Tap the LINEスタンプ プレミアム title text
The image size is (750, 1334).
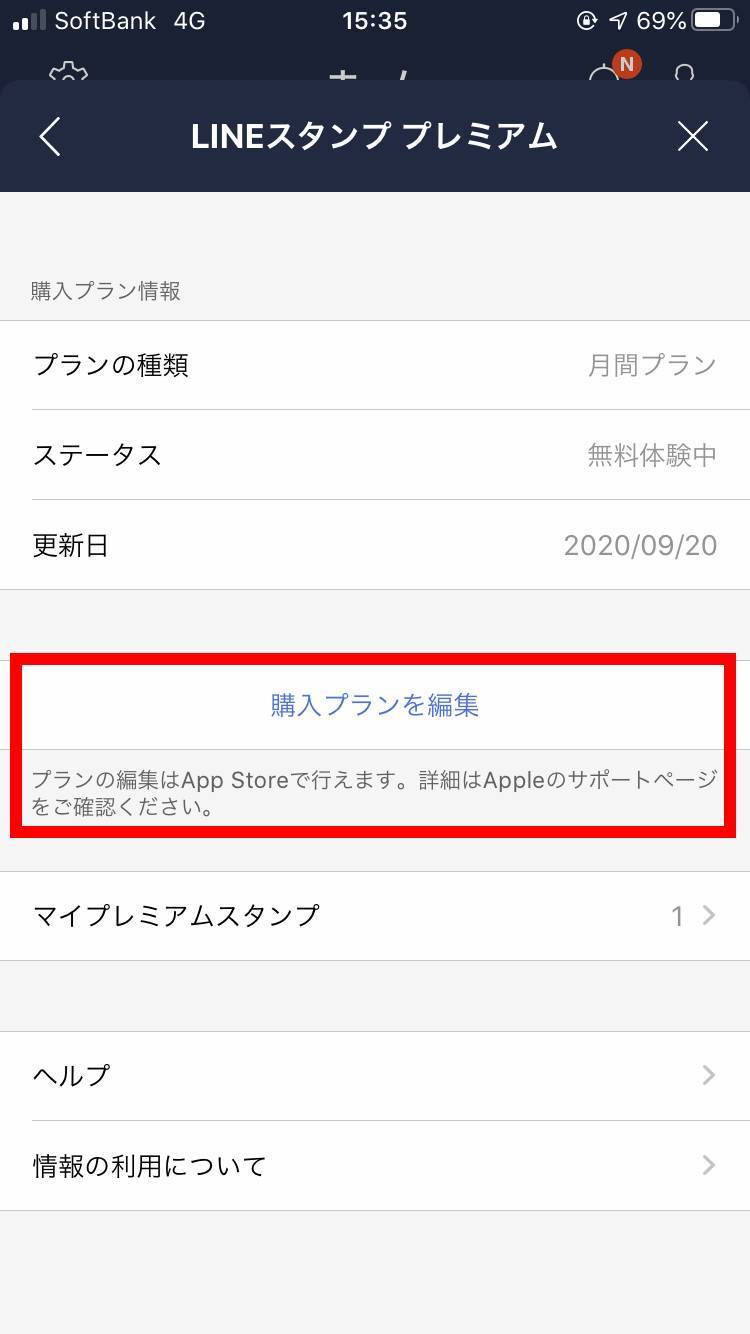click(x=374, y=136)
